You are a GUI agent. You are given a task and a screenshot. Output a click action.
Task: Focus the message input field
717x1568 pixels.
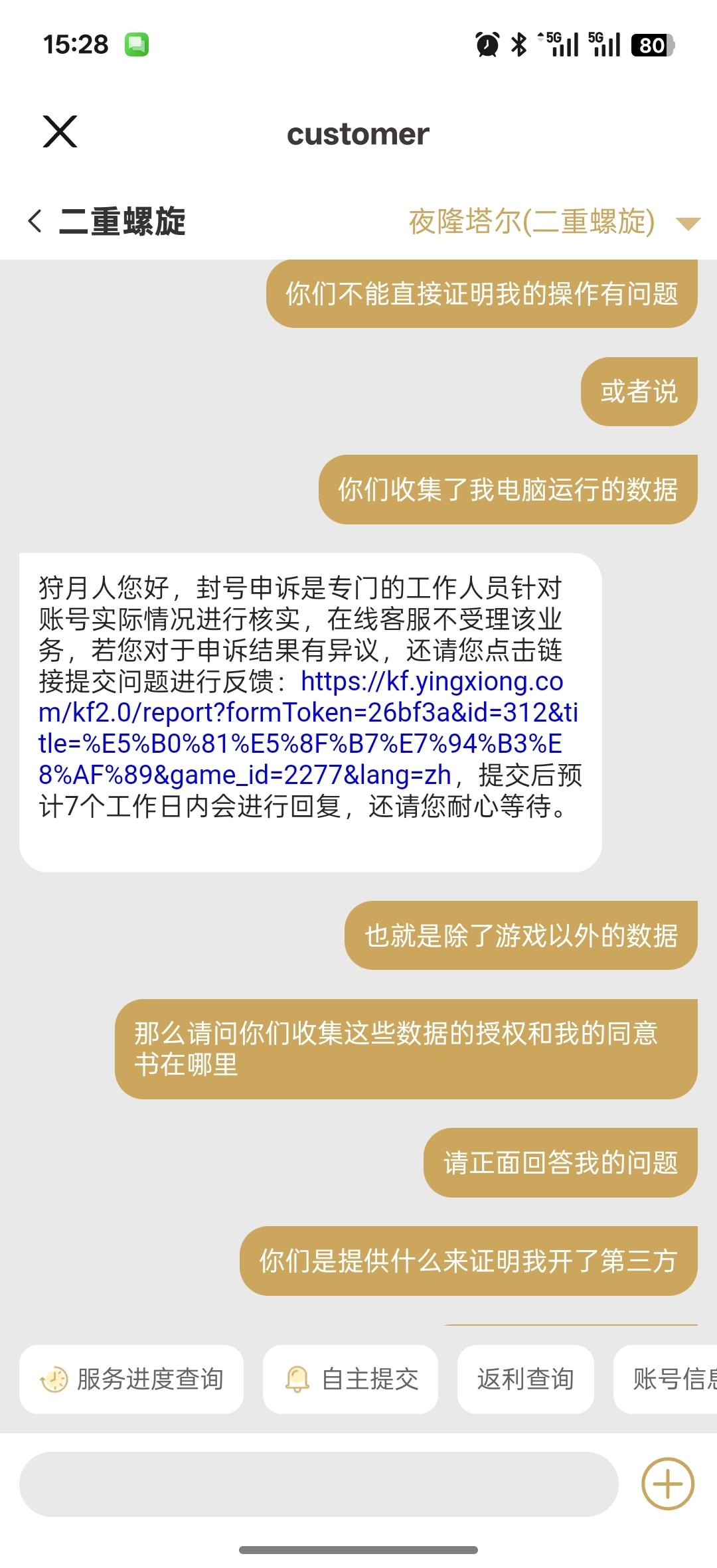[319, 1484]
